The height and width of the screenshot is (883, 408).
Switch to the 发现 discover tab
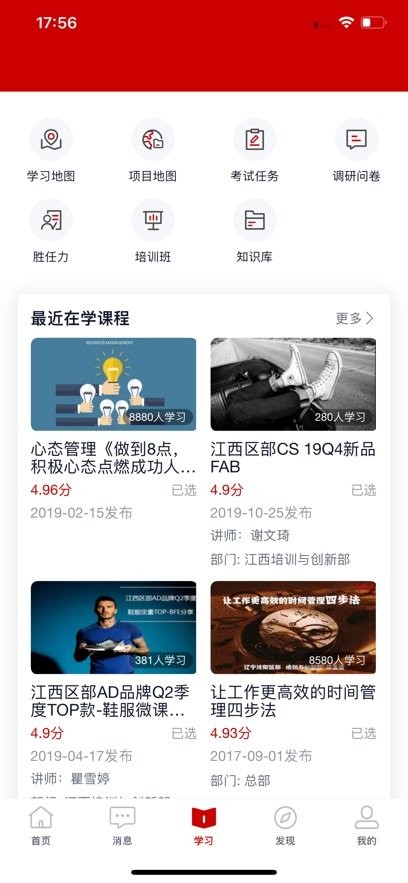(285, 826)
